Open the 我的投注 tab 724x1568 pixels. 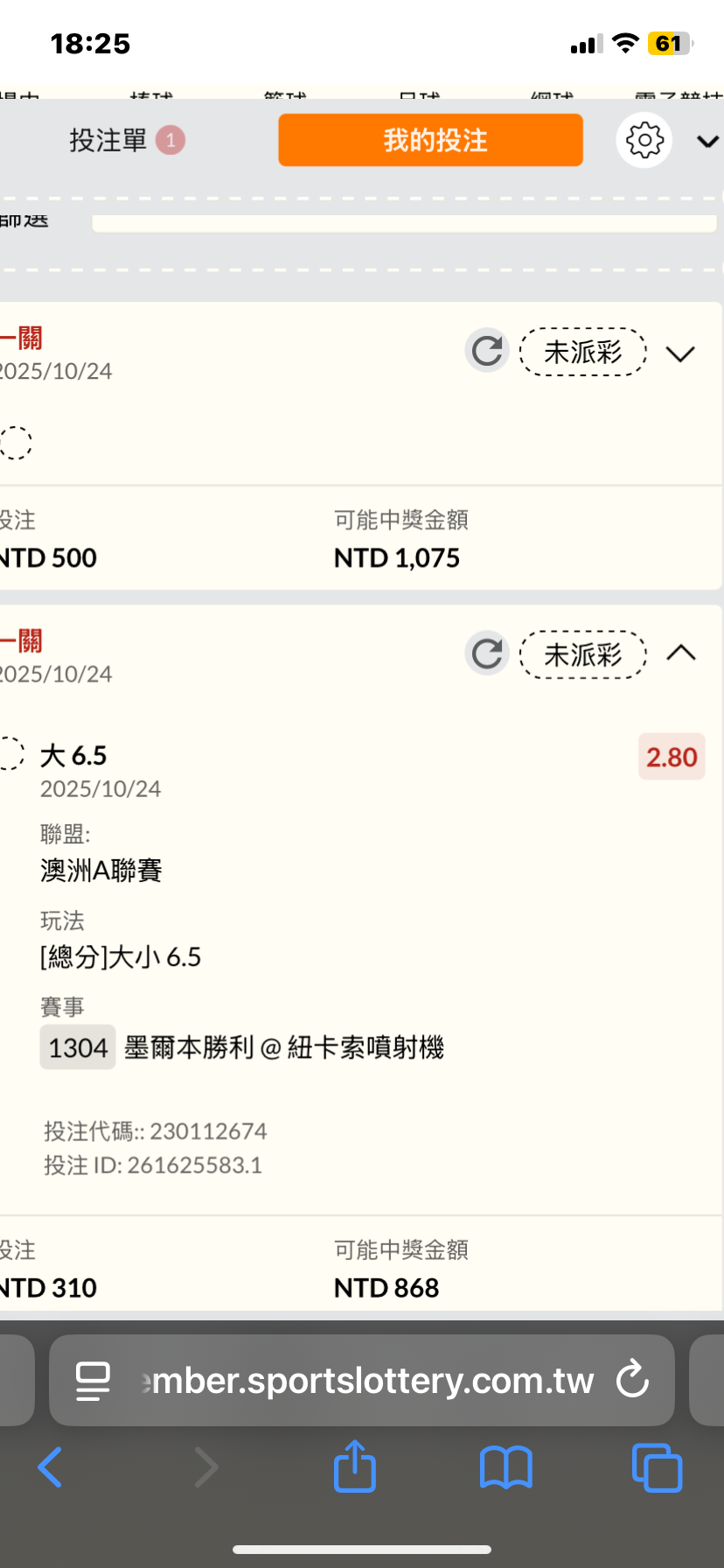[430, 140]
